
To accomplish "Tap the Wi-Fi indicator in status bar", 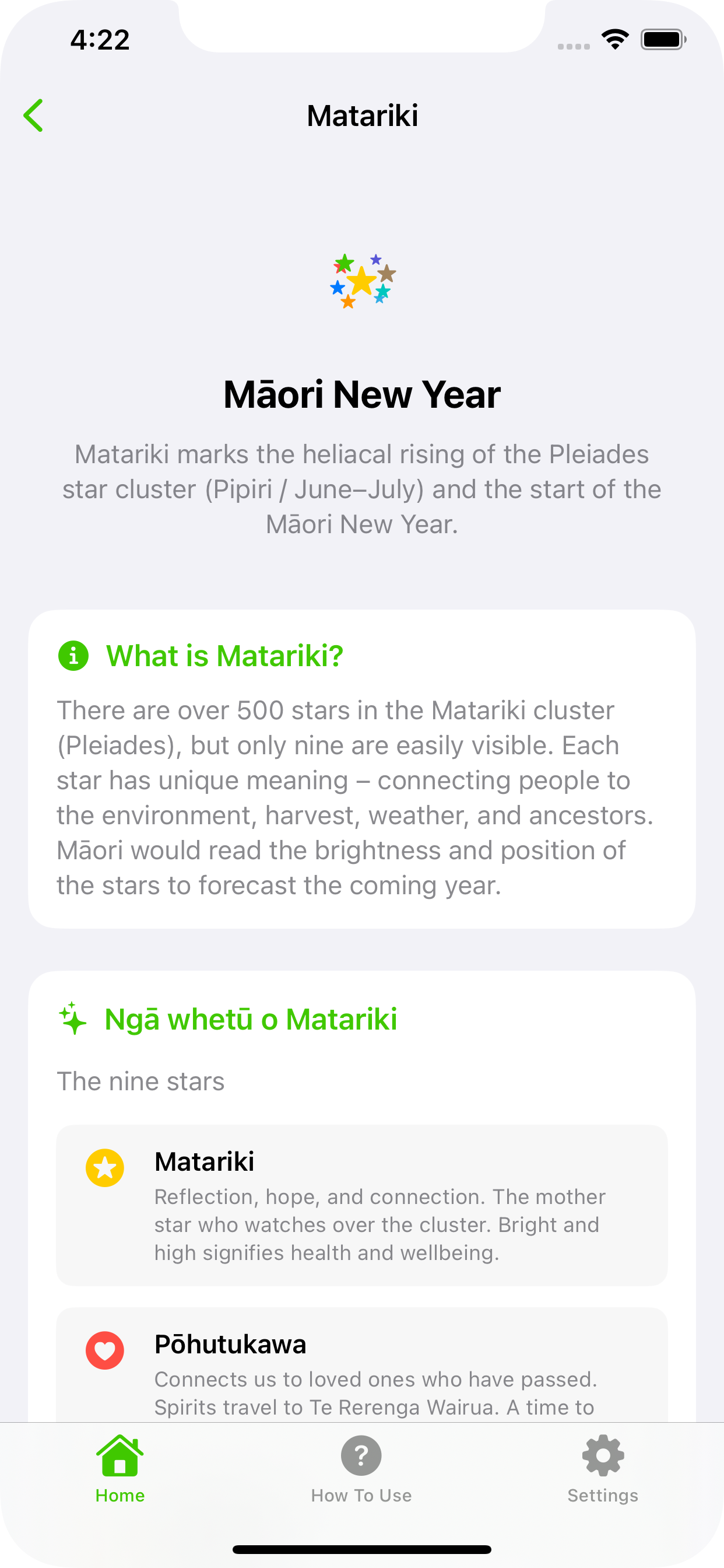I will 614,39.
